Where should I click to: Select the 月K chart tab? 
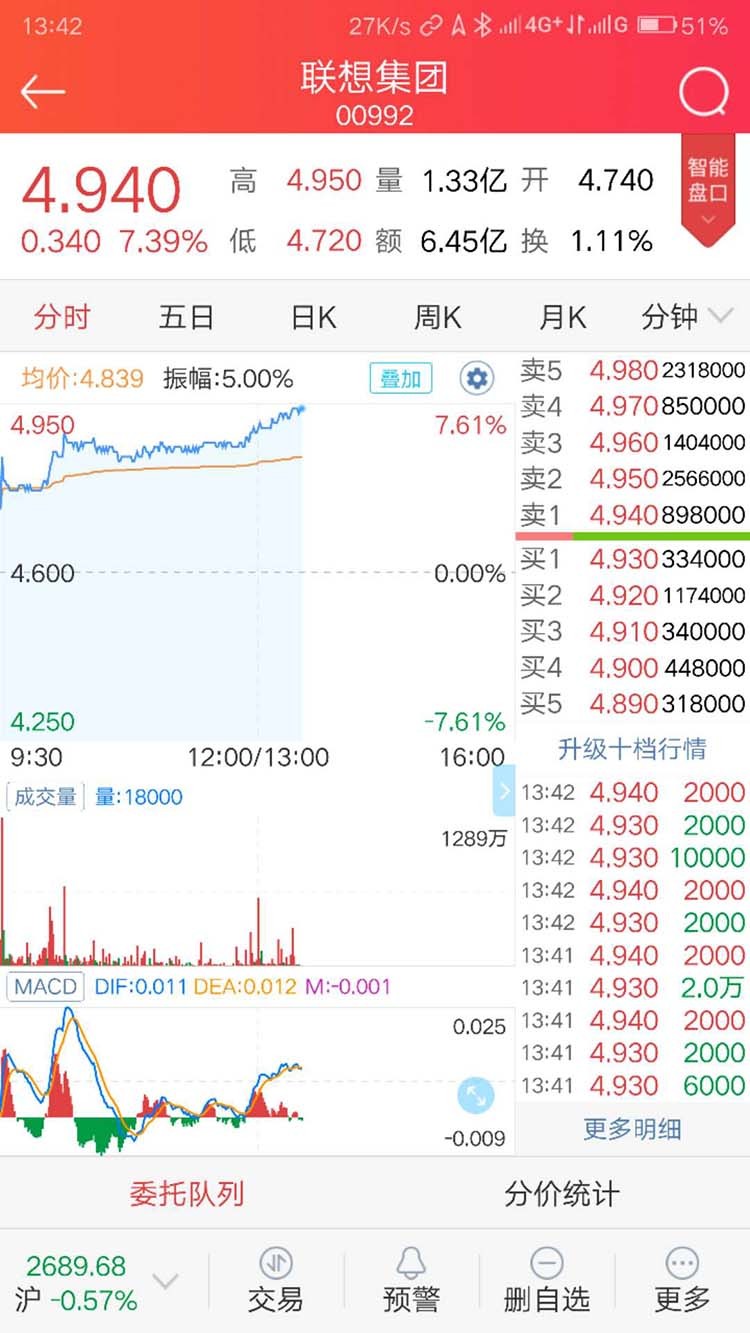point(563,317)
